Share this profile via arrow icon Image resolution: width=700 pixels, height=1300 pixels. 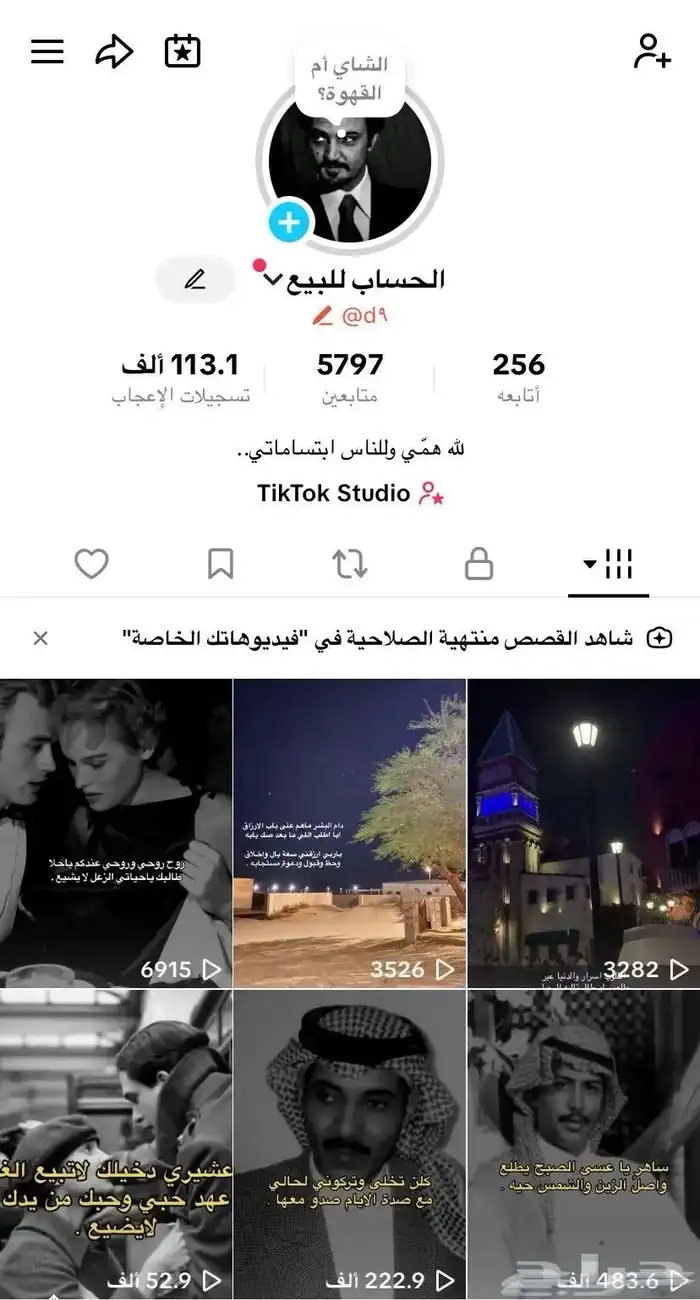click(114, 52)
